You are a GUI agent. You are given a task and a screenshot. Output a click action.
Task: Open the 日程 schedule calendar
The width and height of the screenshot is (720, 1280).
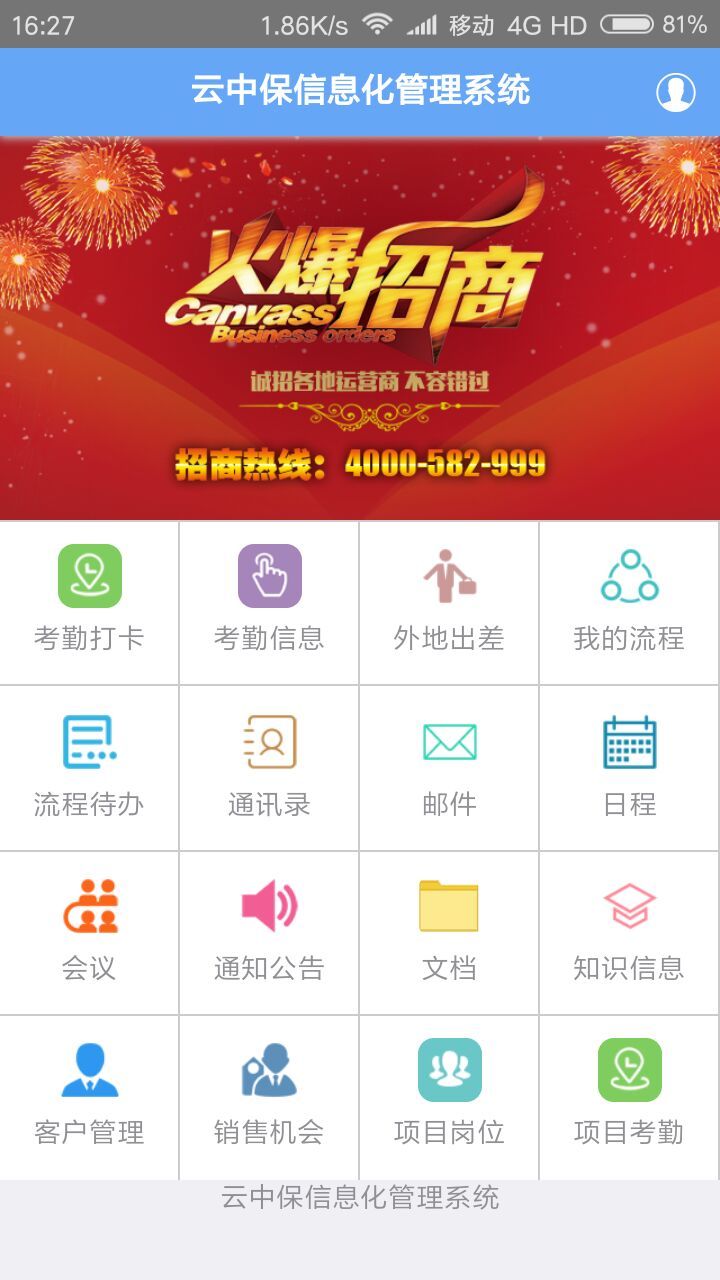[x=629, y=767]
